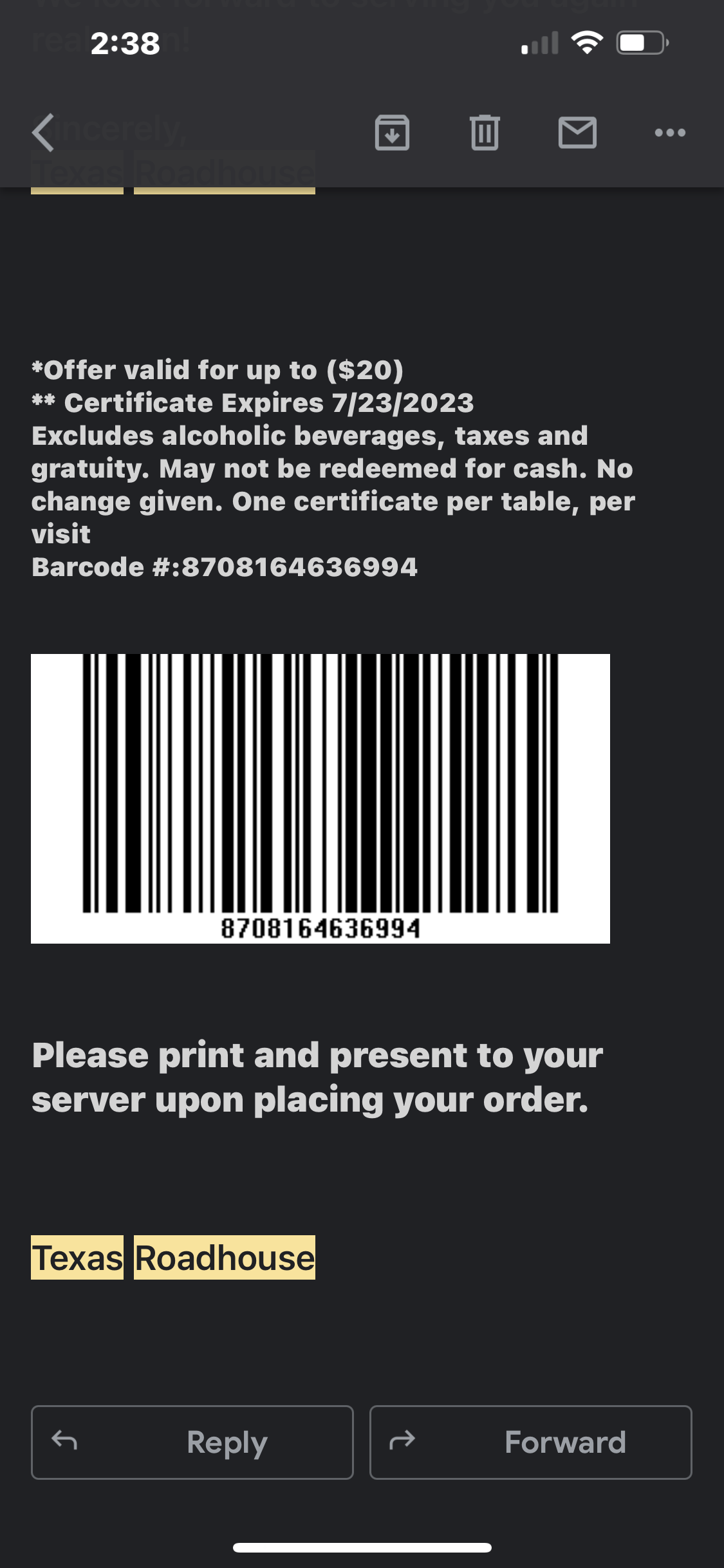Tap the trash icon to delete email
The height and width of the screenshot is (1568, 724).
tap(485, 133)
